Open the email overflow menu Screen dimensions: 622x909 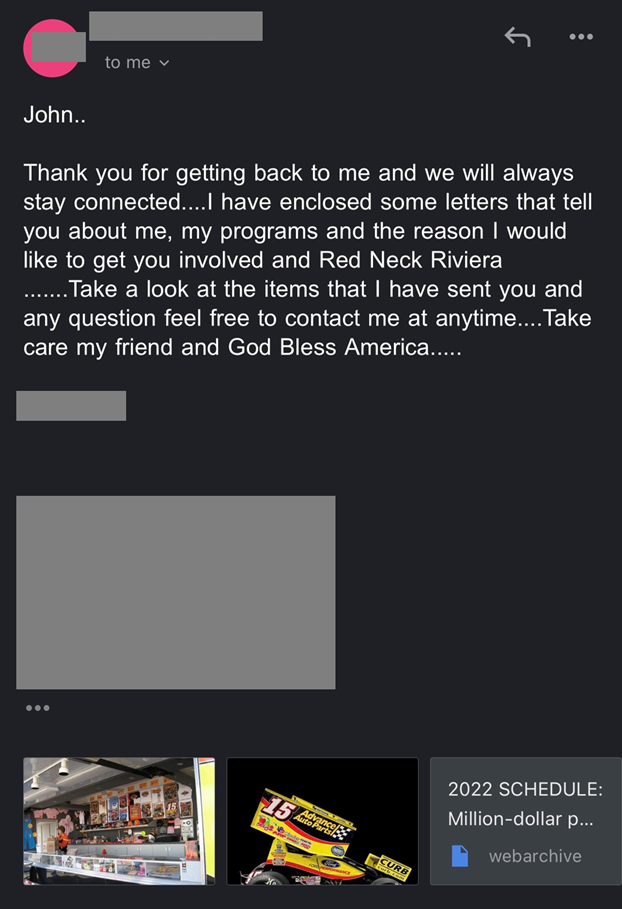tap(581, 37)
